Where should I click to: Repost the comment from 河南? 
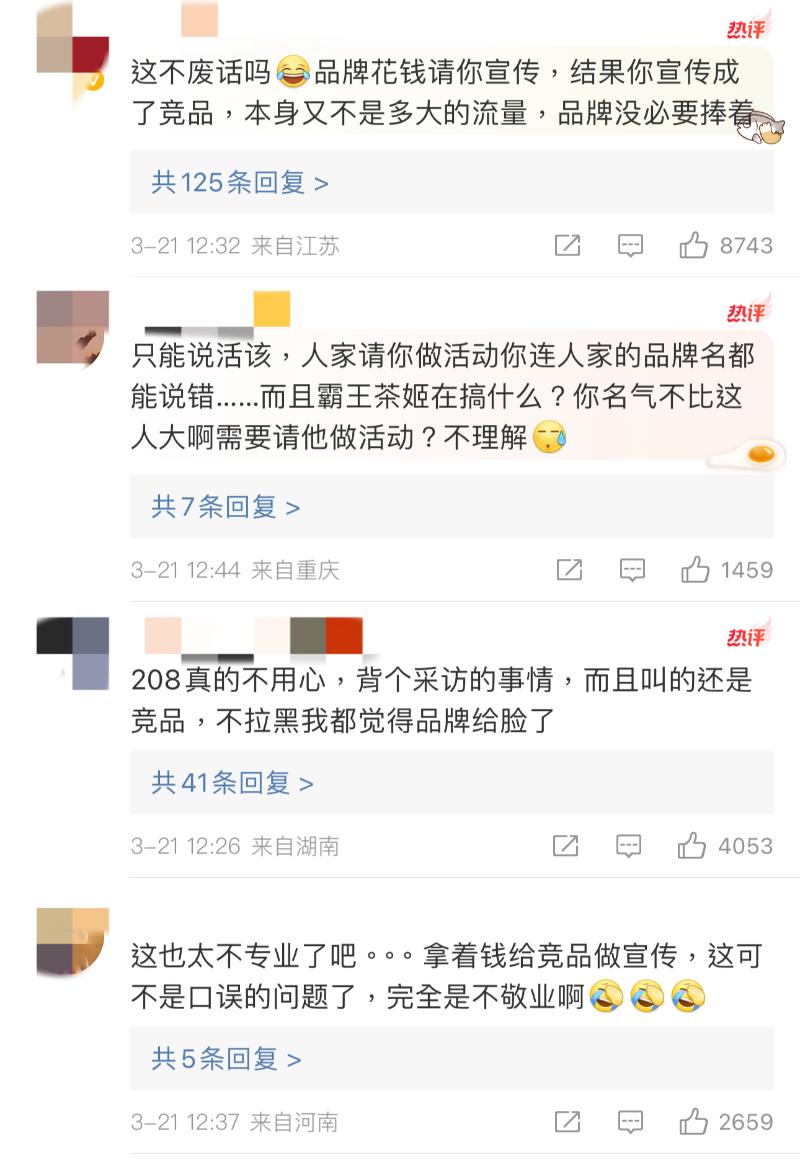[567, 1122]
